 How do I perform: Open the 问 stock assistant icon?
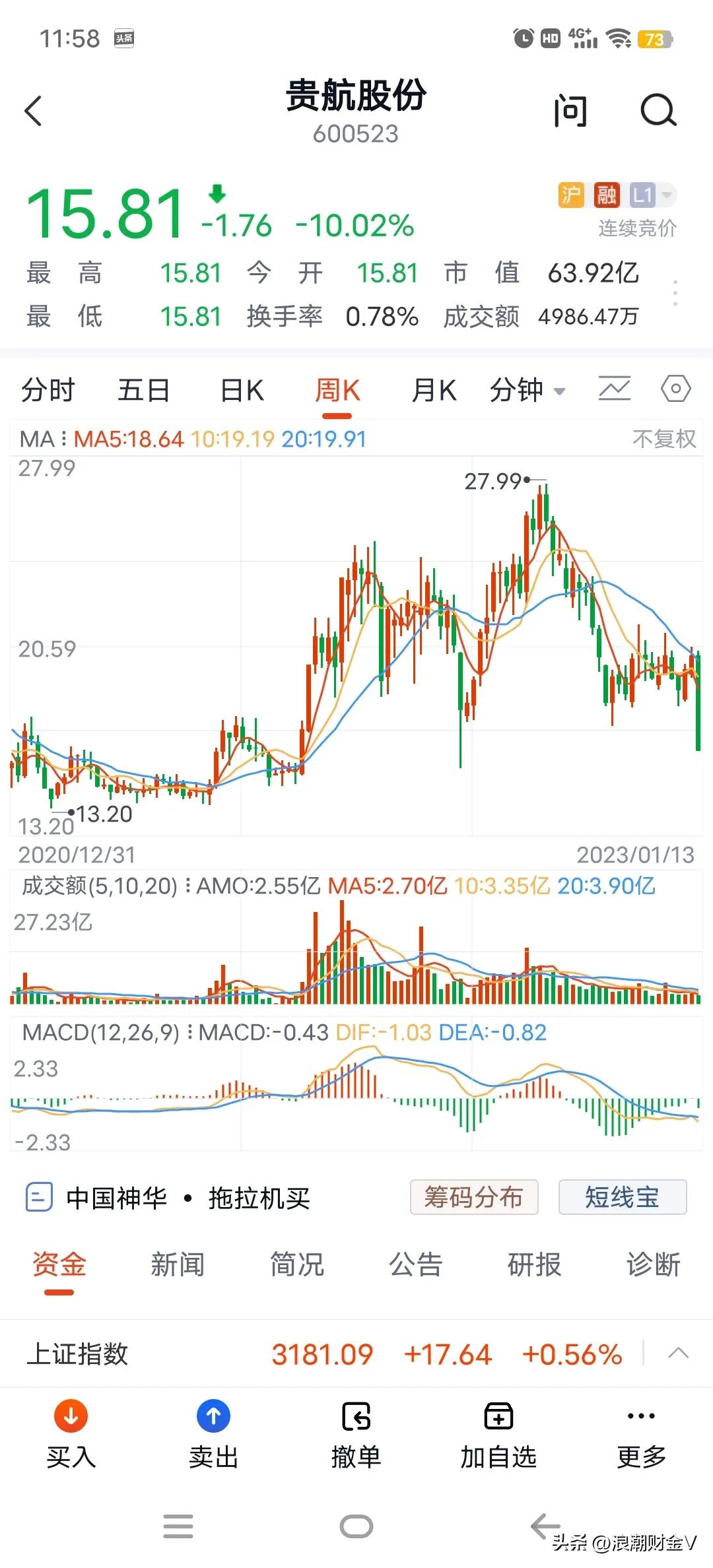click(572, 111)
